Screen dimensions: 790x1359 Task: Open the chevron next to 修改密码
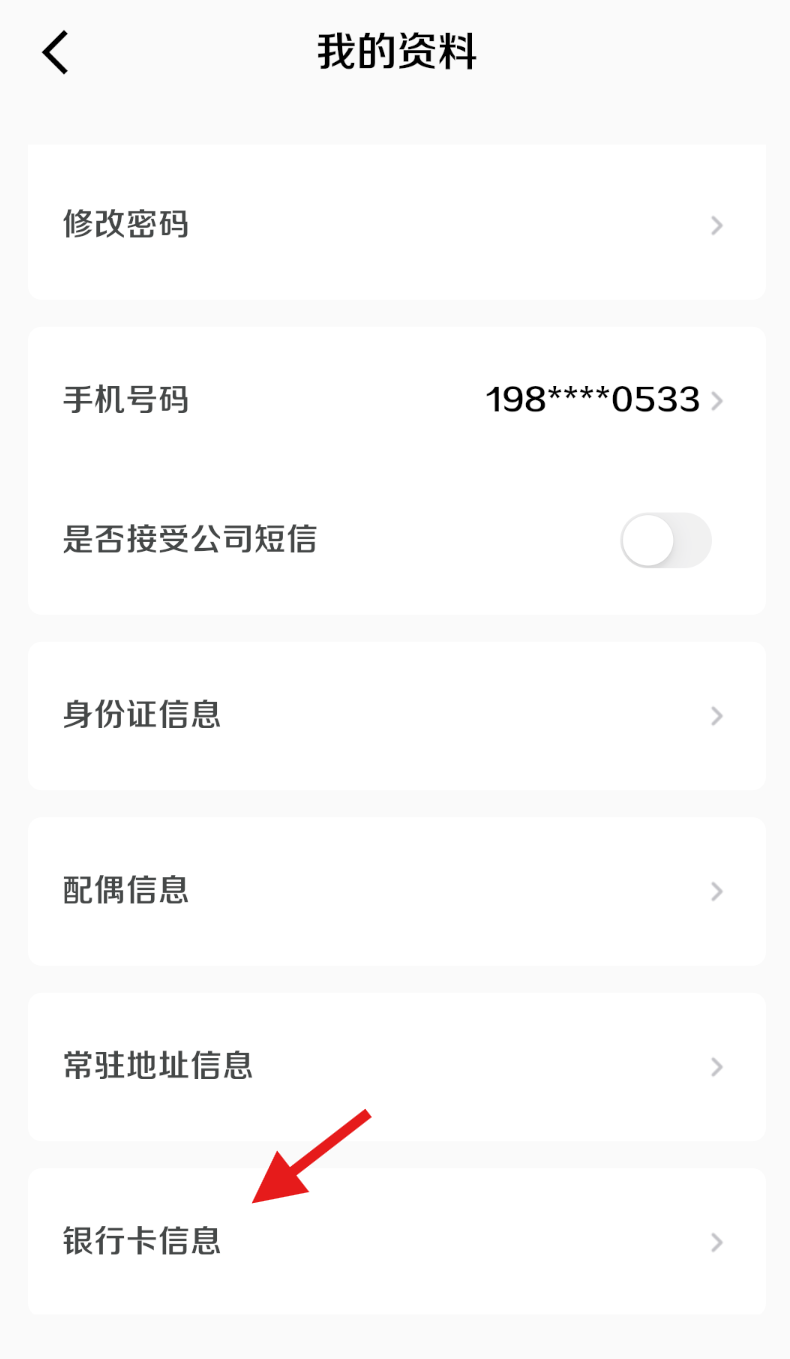pos(716,225)
